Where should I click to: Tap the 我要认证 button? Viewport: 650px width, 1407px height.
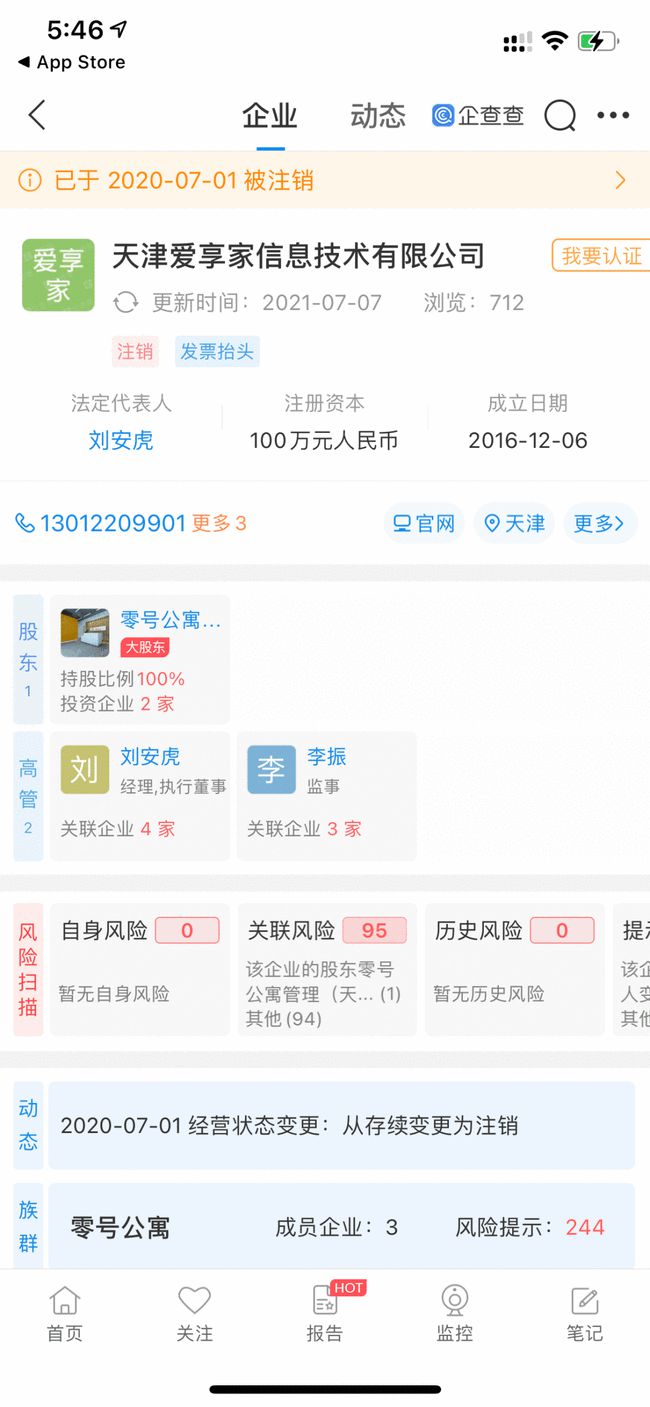pos(600,256)
